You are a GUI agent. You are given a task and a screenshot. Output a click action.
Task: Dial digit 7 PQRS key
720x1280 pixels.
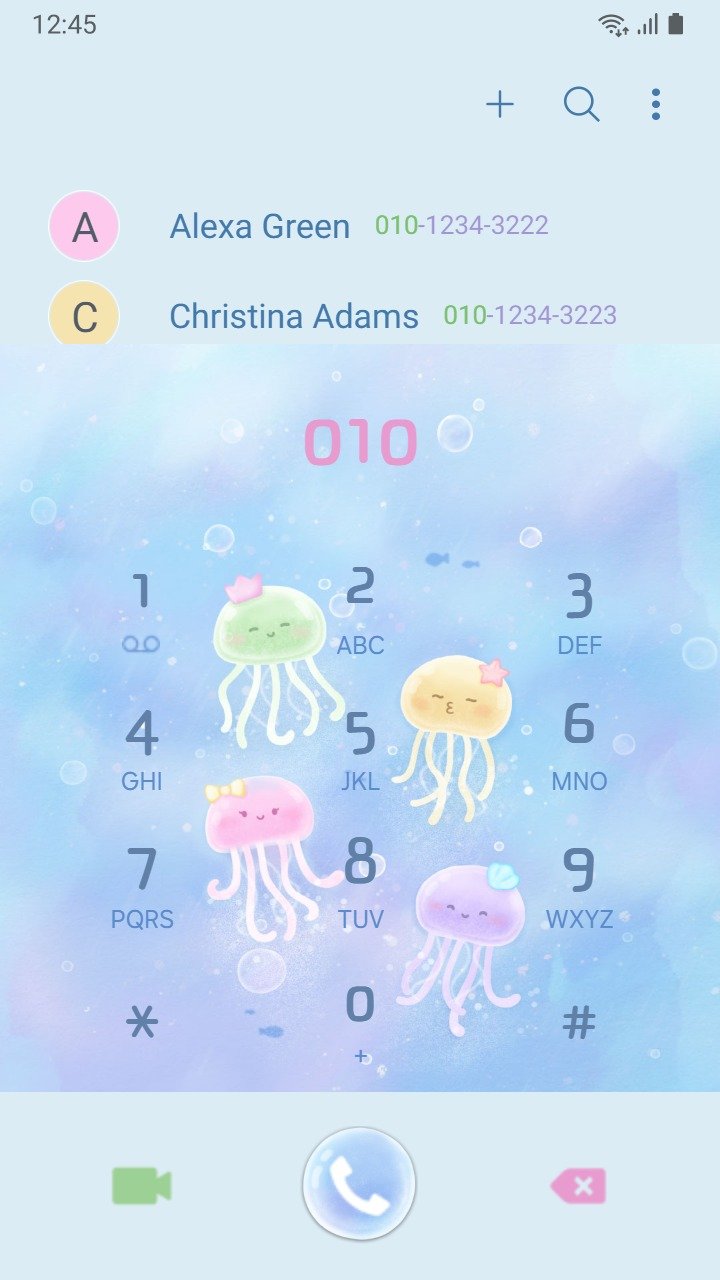[x=141, y=887]
